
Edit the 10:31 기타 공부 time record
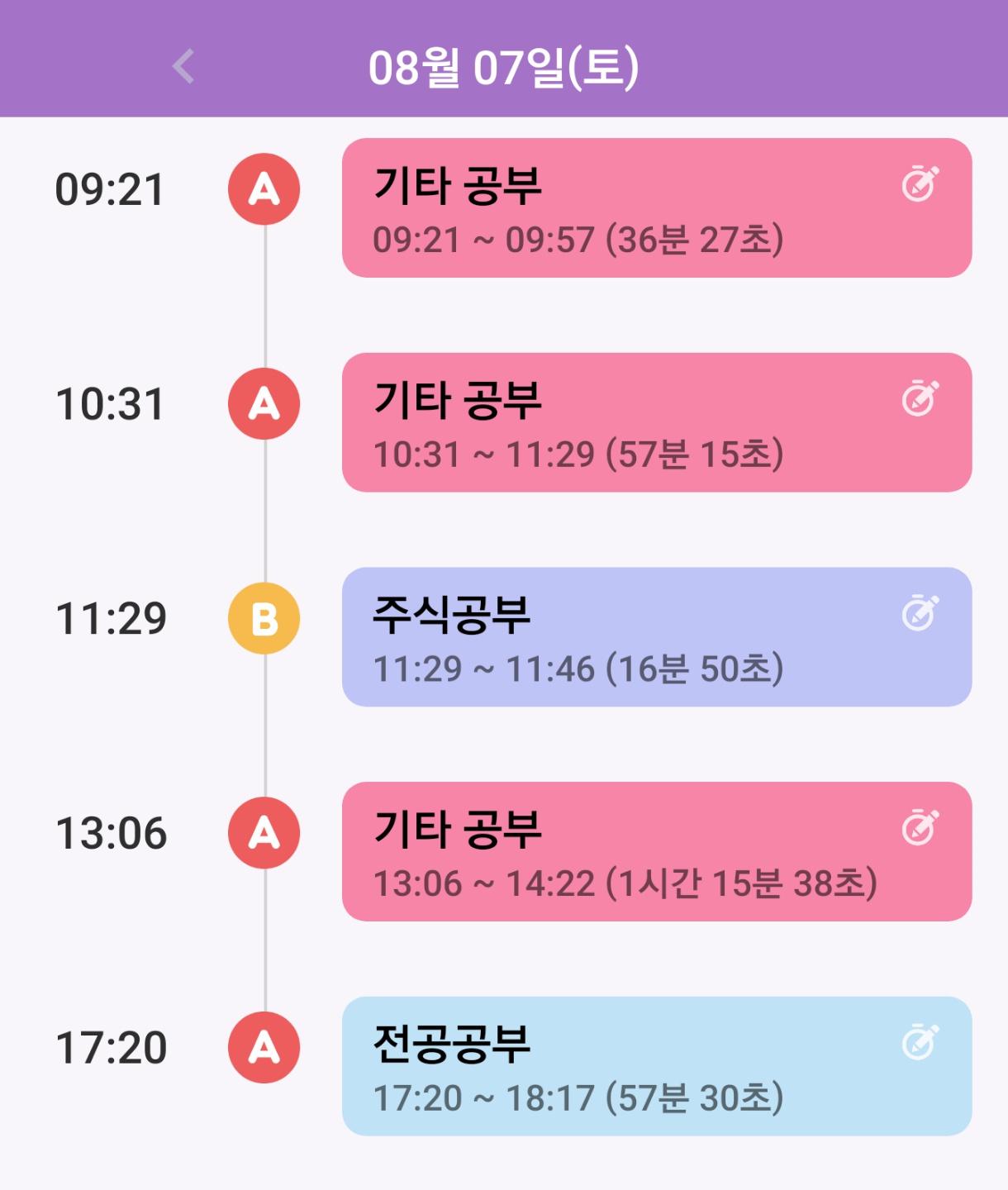point(920,398)
